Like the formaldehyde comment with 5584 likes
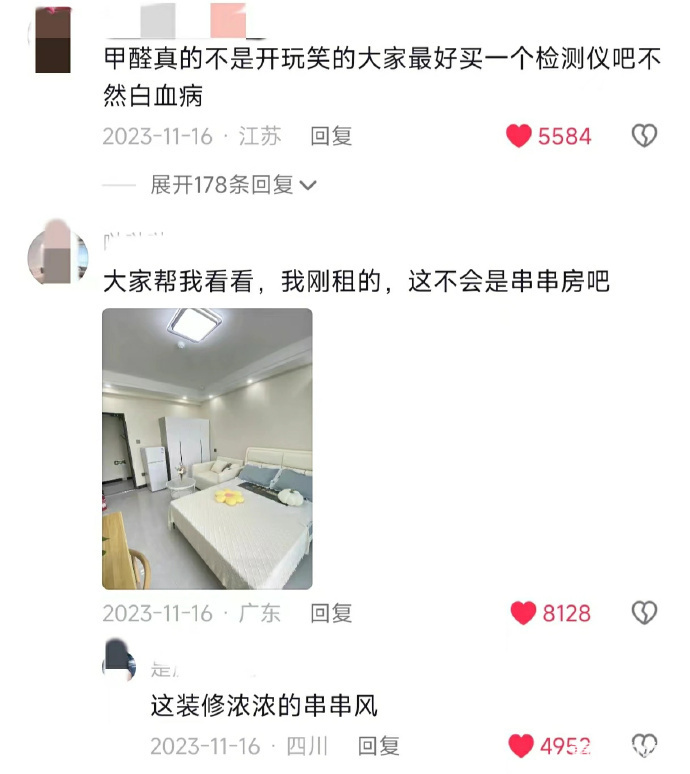Image resolution: width=690 pixels, height=774 pixels. point(519,136)
